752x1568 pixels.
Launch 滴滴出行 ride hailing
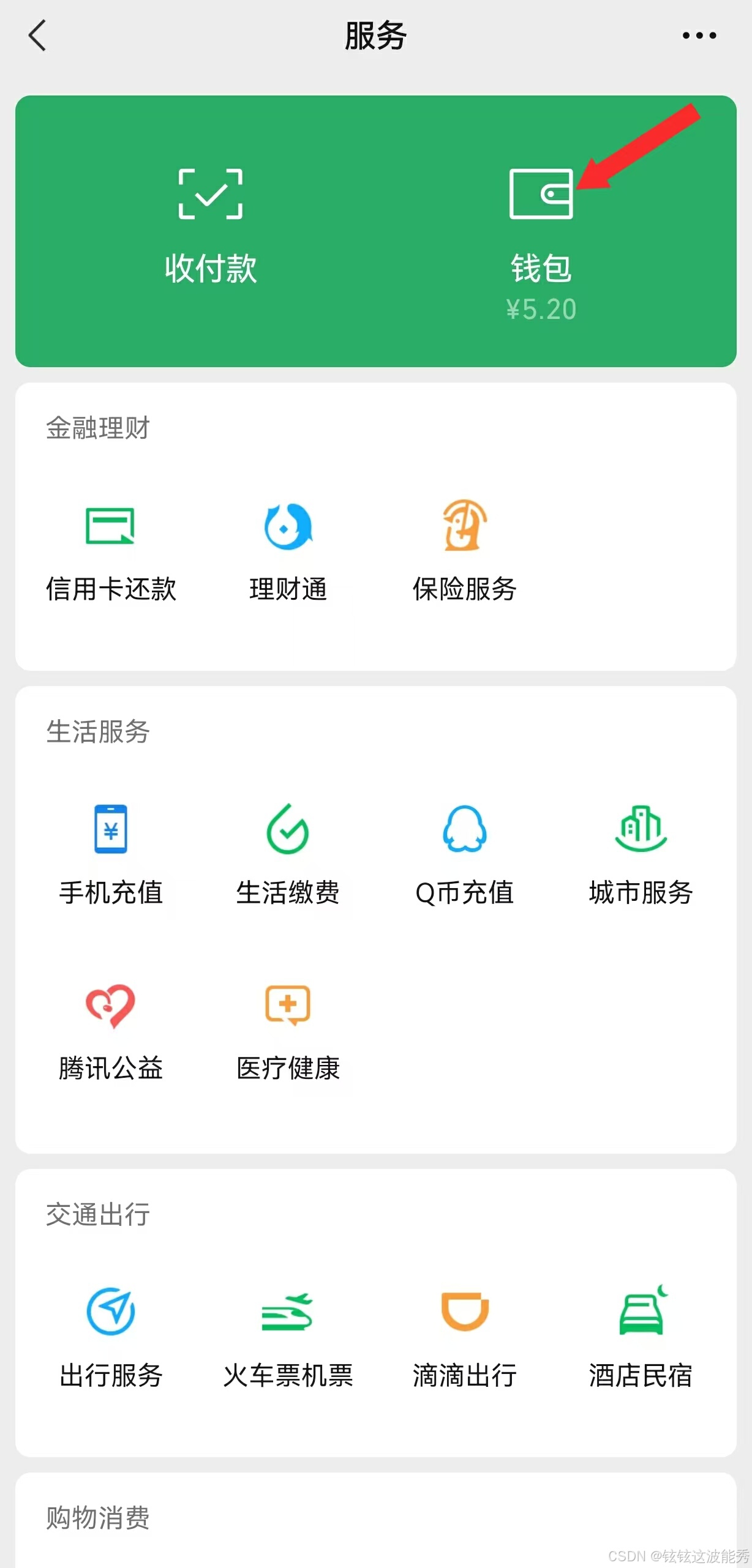click(x=465, y=1337)
